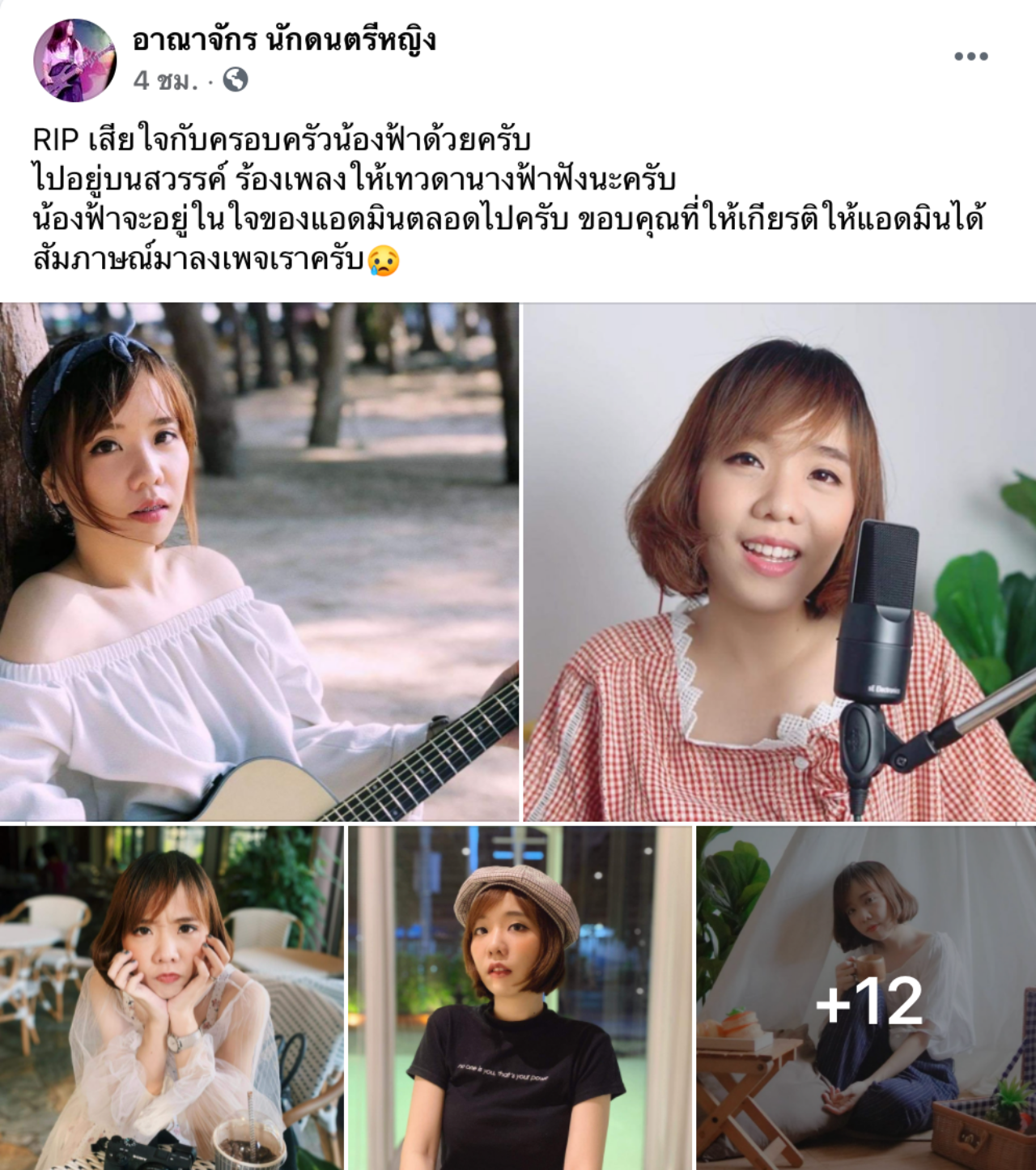Tap the 4 ชม. post timestamp
The image size is (1036, 1170).
pyautogui.click(x=165, y=81)
